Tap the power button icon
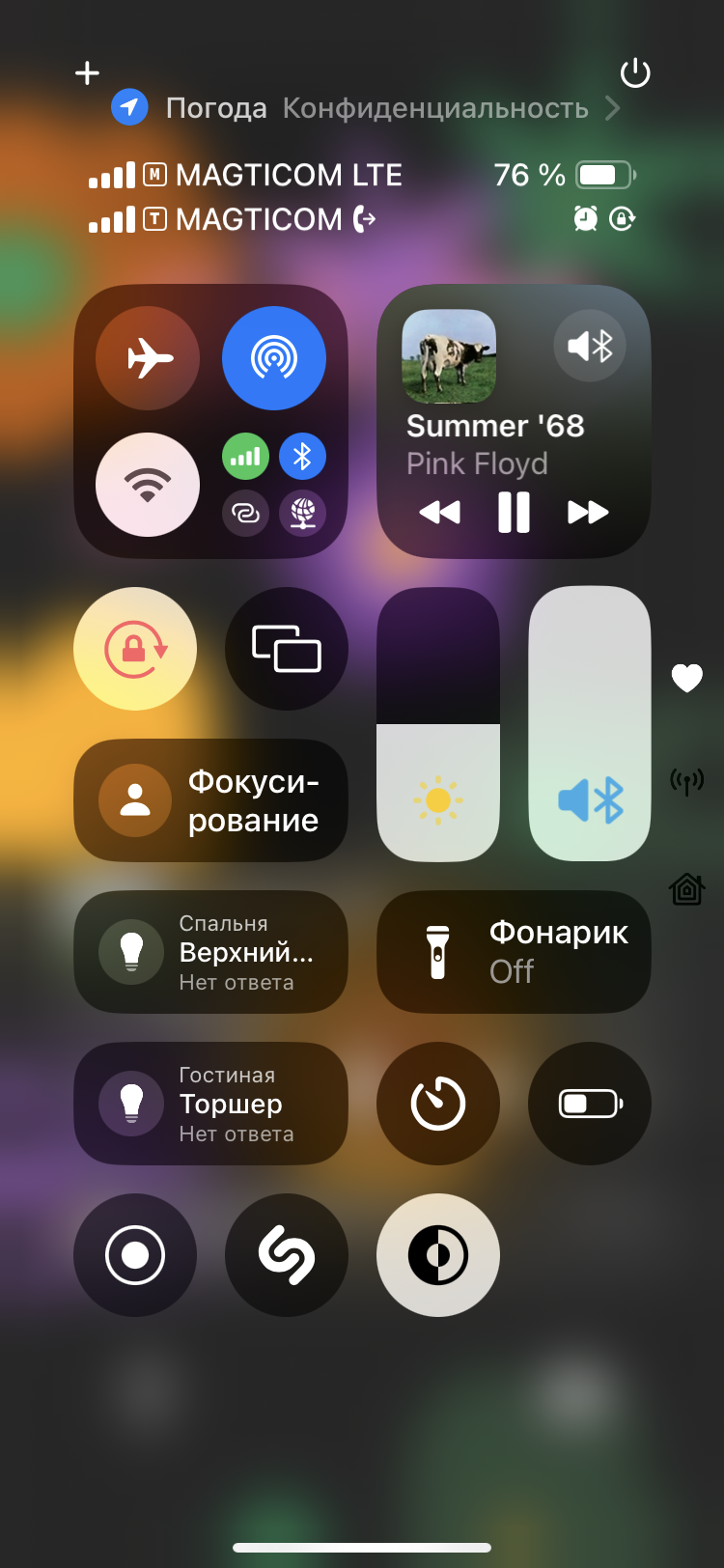 pyautogui.click(x=635, y=73)
